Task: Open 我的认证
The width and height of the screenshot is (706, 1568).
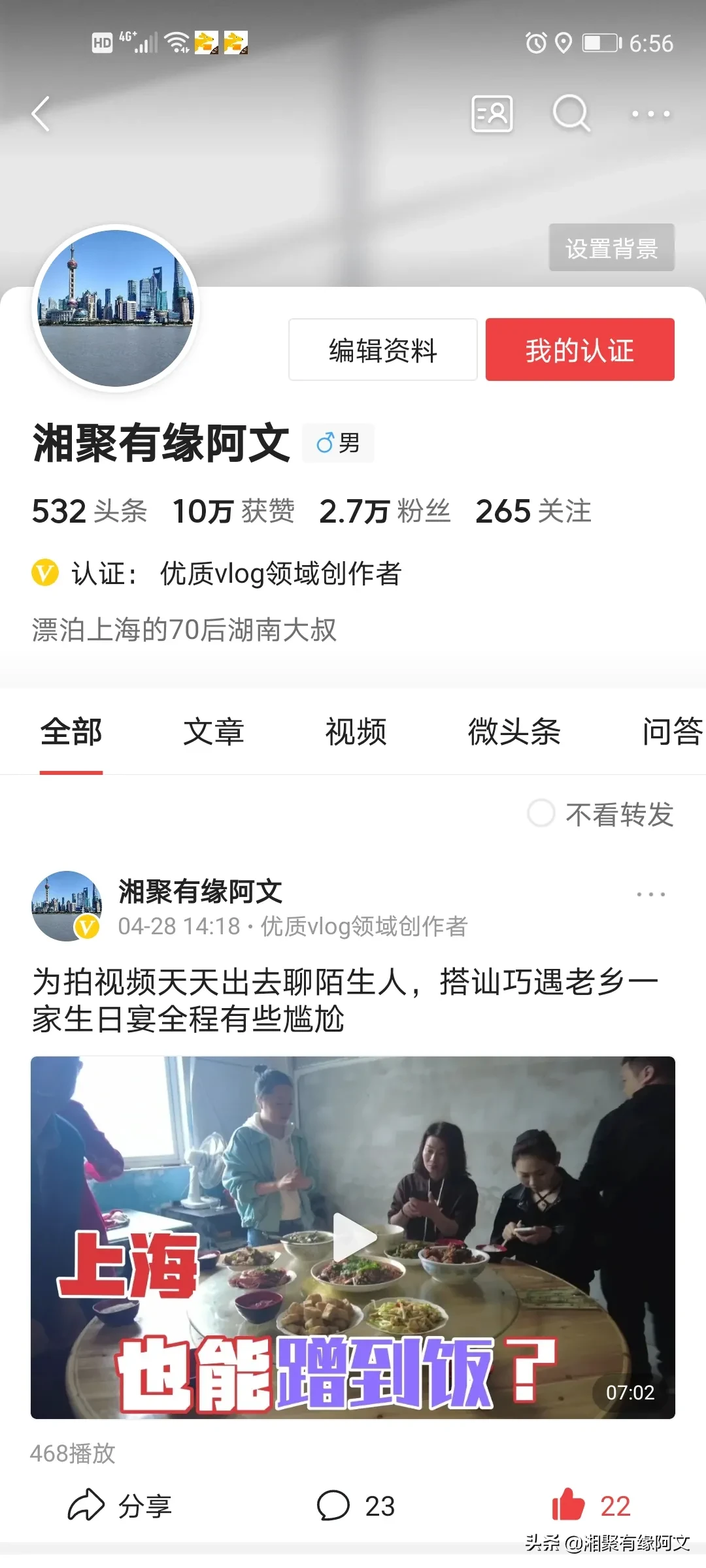Action: [x=580, y=350]
